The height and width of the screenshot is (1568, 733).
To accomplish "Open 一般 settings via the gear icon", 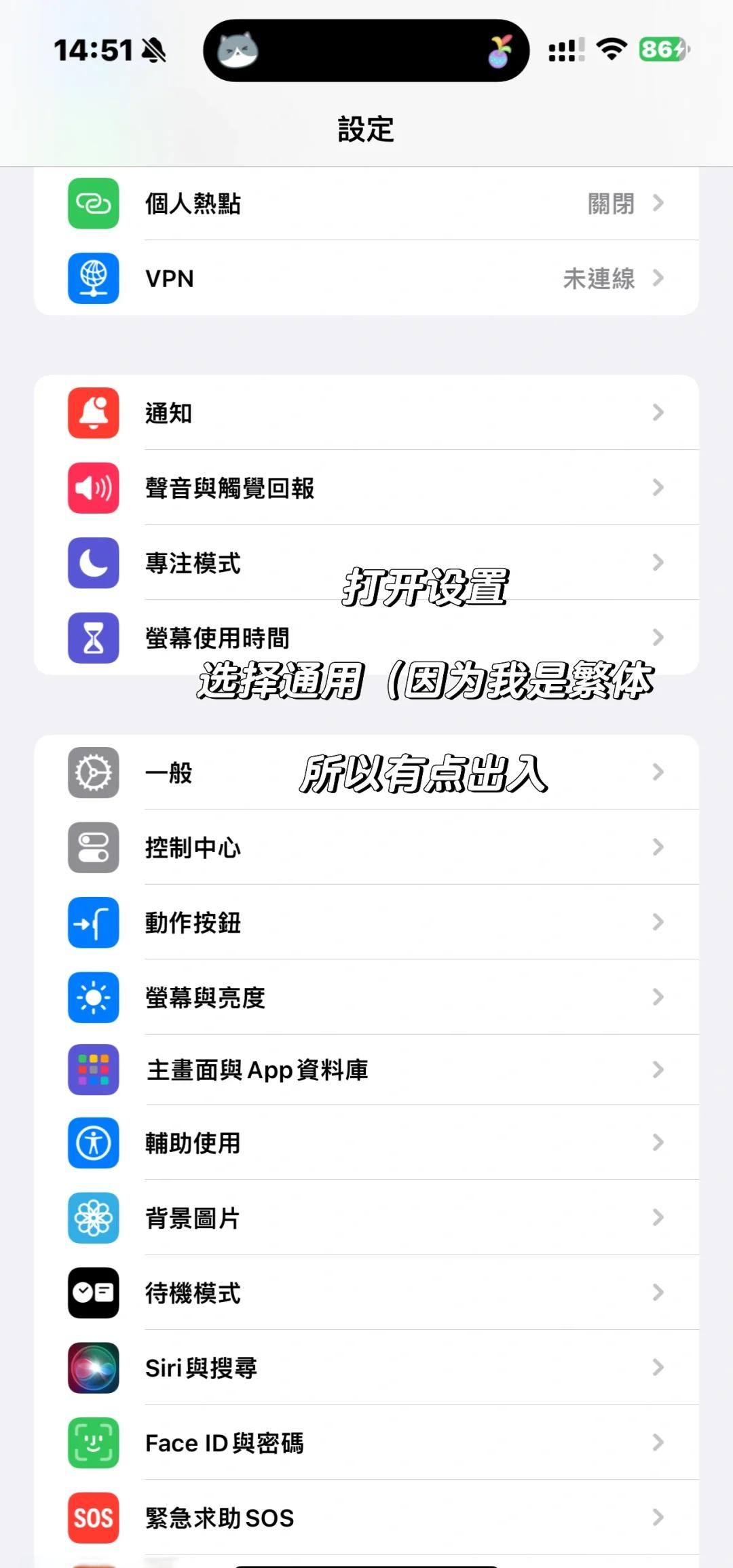I will [93, 772].
